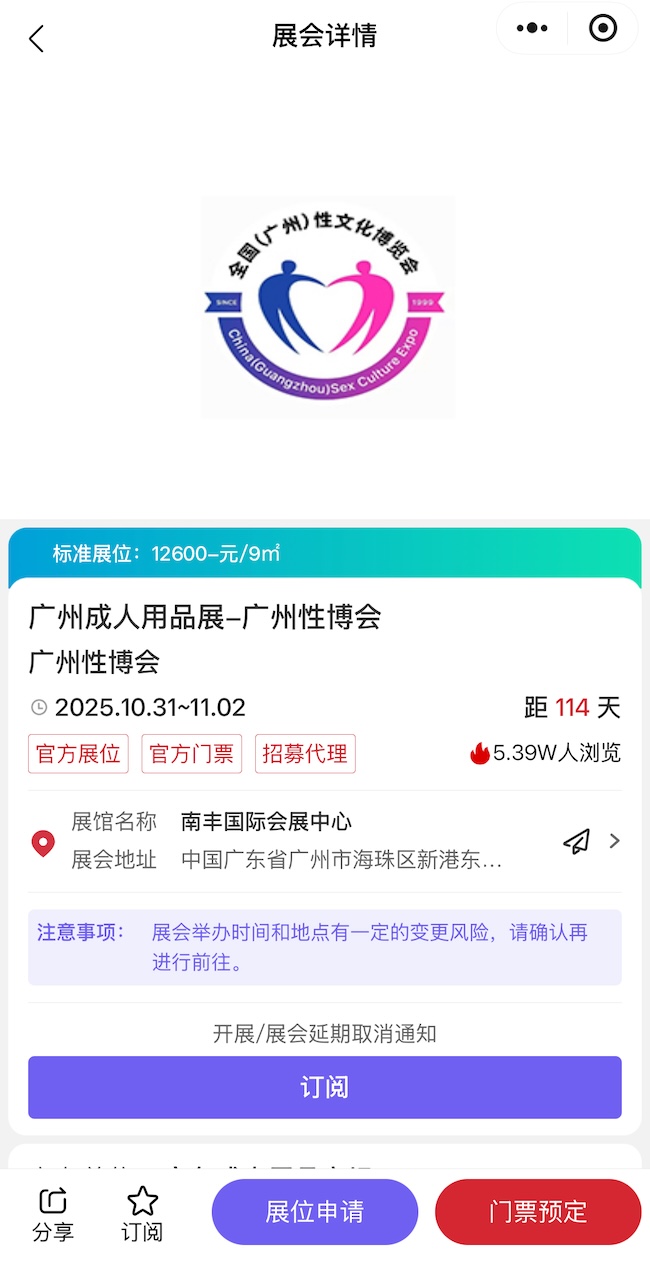Viewport: 650px width, 1271px height.
Task: Go back from the 展会详情 page
Action: coord(37,39)
